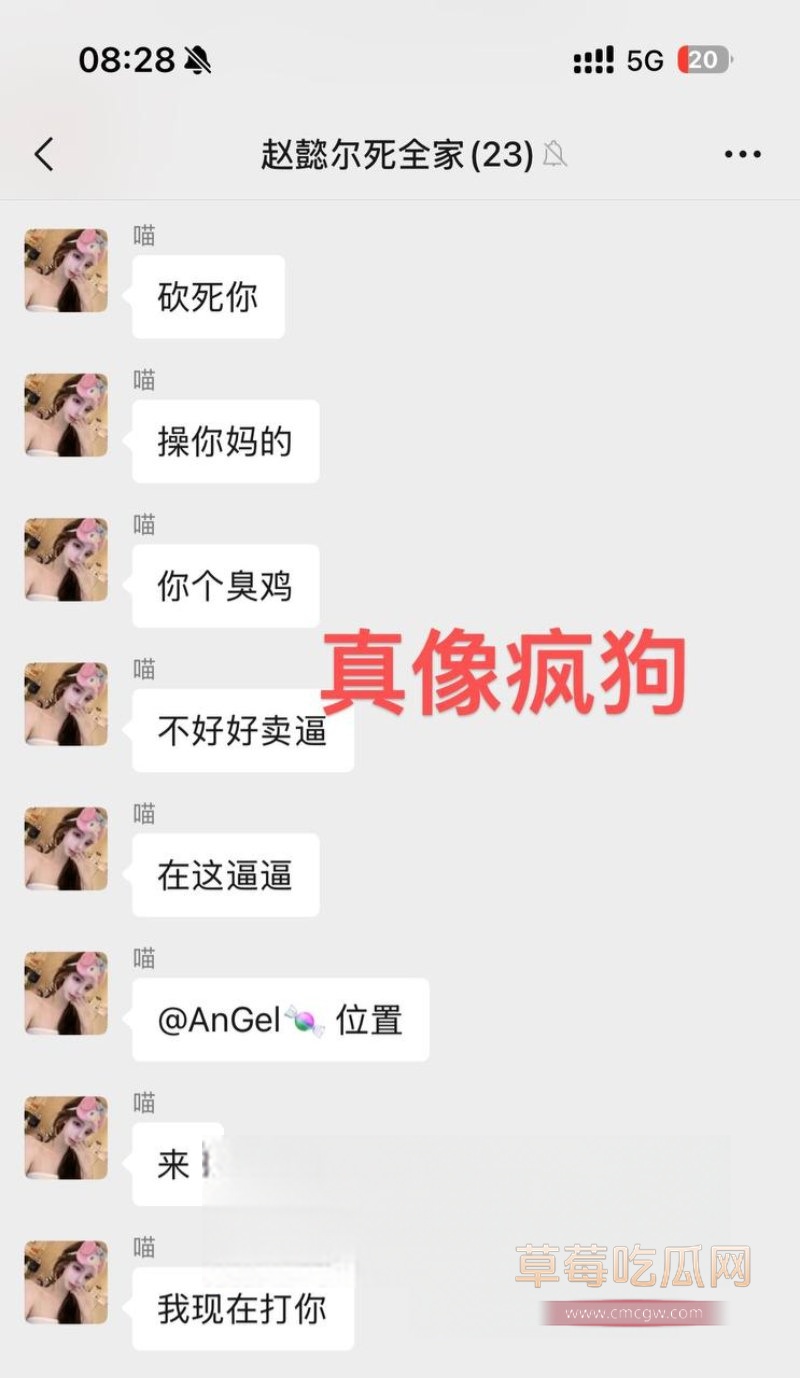Image resolution: width=800 pixels, height=1378 pixels.
Task: Tap the avatar beside the '@AnGel' mention message
Action: click(x=65, y=992)
